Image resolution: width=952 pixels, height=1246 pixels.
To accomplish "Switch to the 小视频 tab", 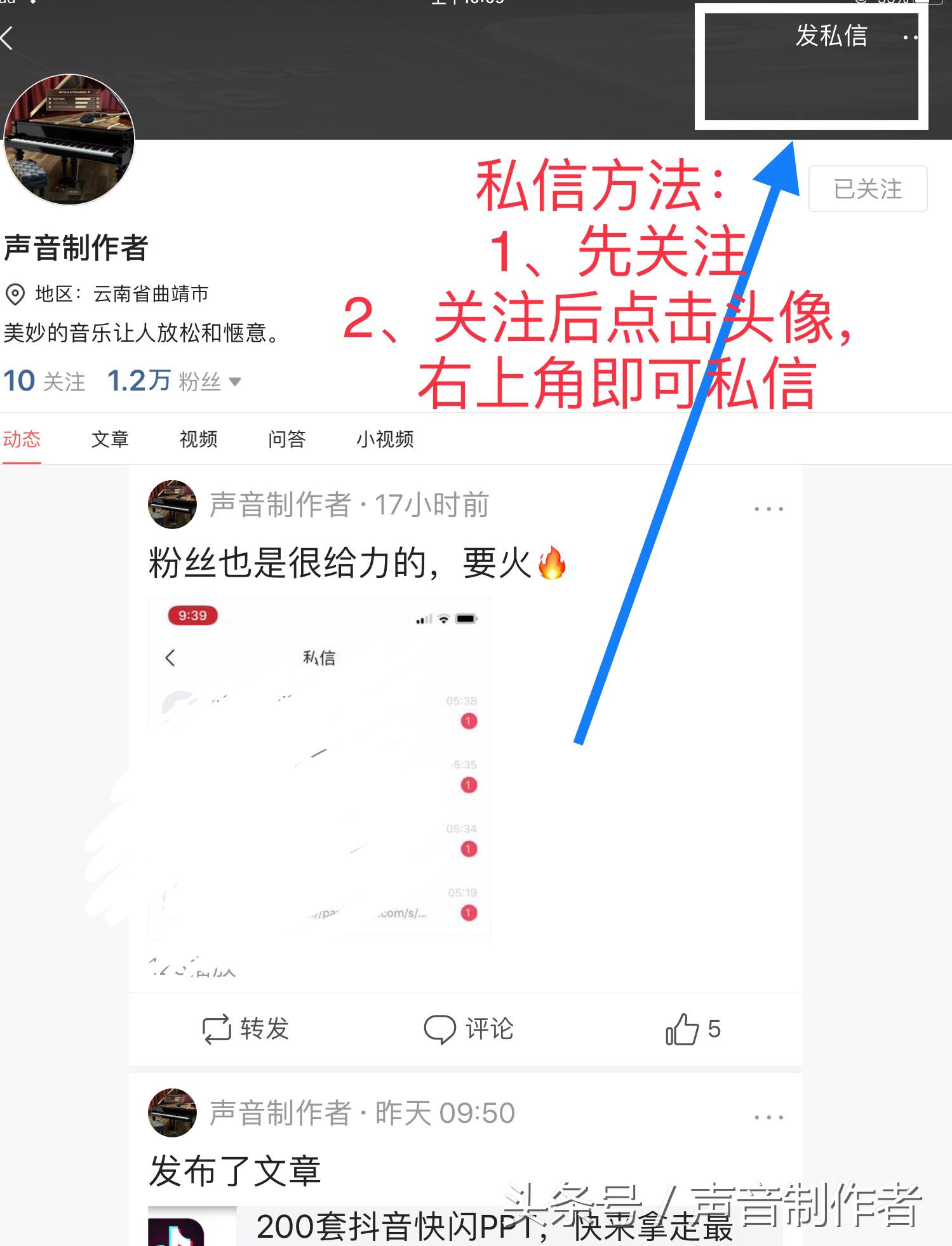I will (384, 439).
